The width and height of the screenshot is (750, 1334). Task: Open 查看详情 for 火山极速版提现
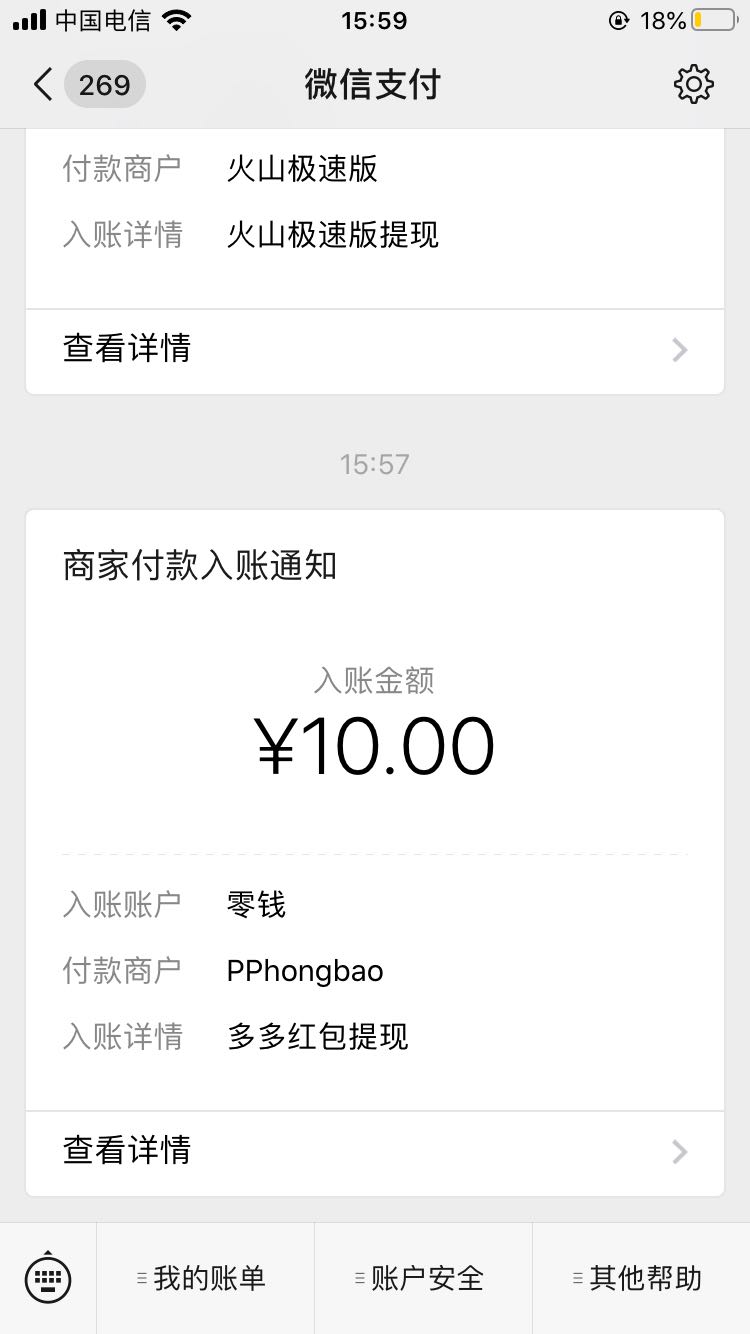375,350
